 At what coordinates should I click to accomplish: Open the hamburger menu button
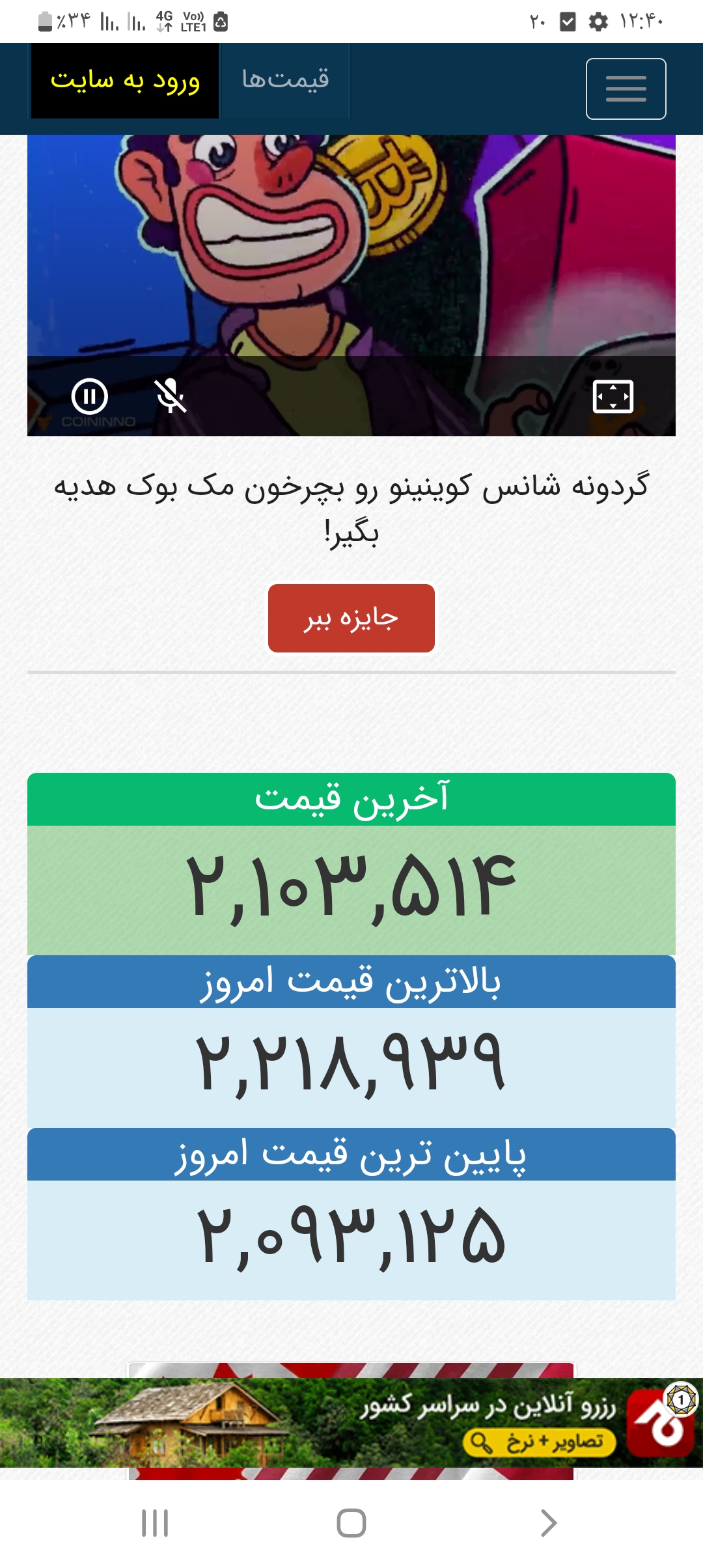coord(626,89)
